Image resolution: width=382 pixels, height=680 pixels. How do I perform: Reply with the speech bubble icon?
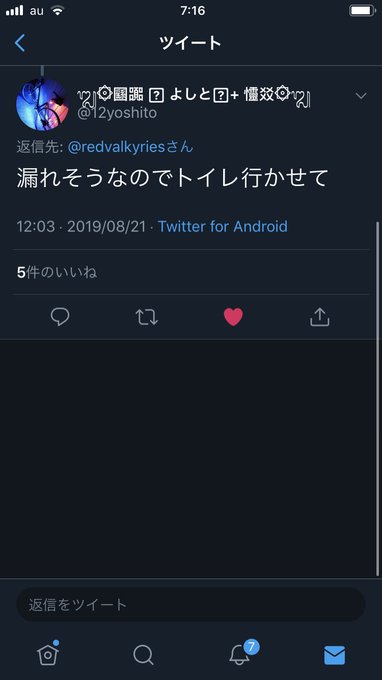point(60,317)
